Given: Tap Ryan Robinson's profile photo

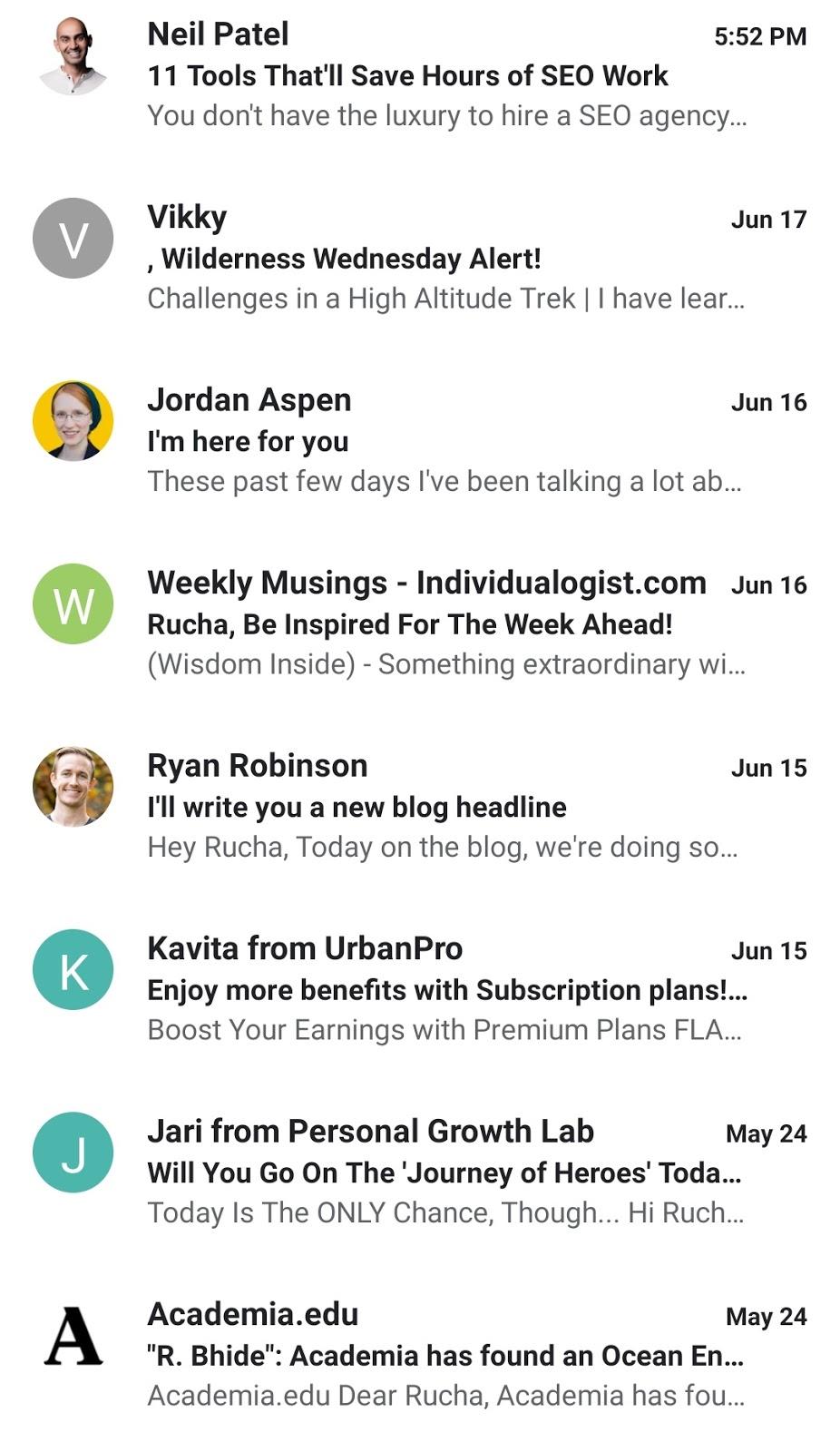Looking at the screenshot, I should coord(73,787).
